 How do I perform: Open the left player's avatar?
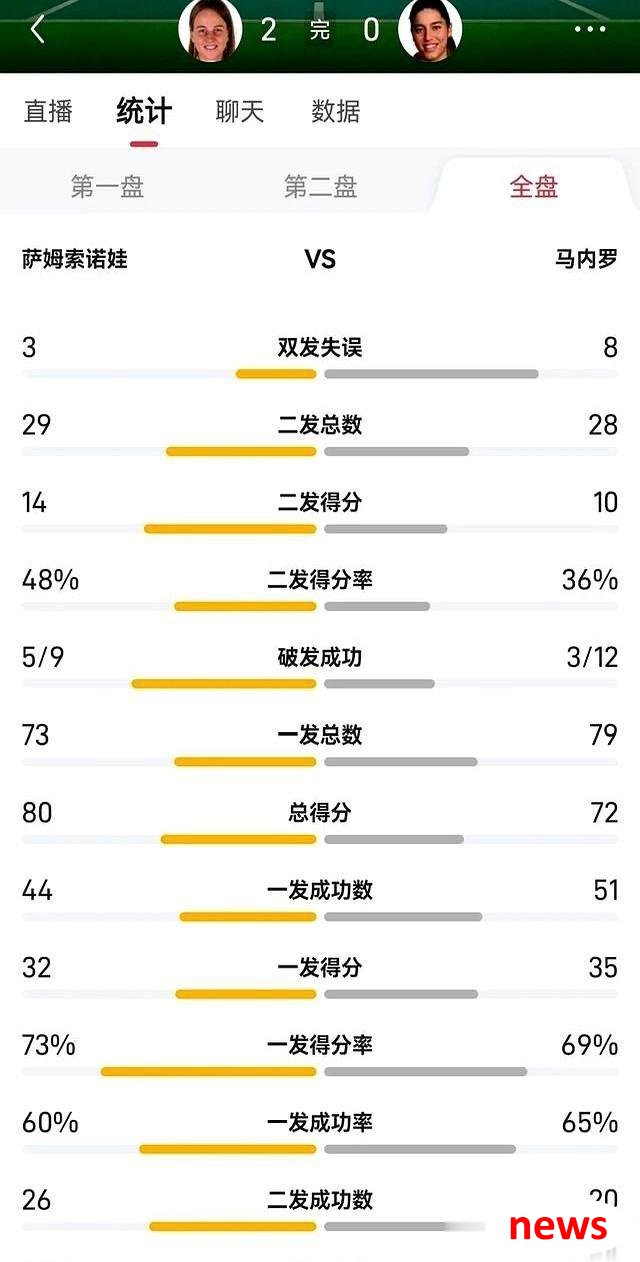pos(210,29)
